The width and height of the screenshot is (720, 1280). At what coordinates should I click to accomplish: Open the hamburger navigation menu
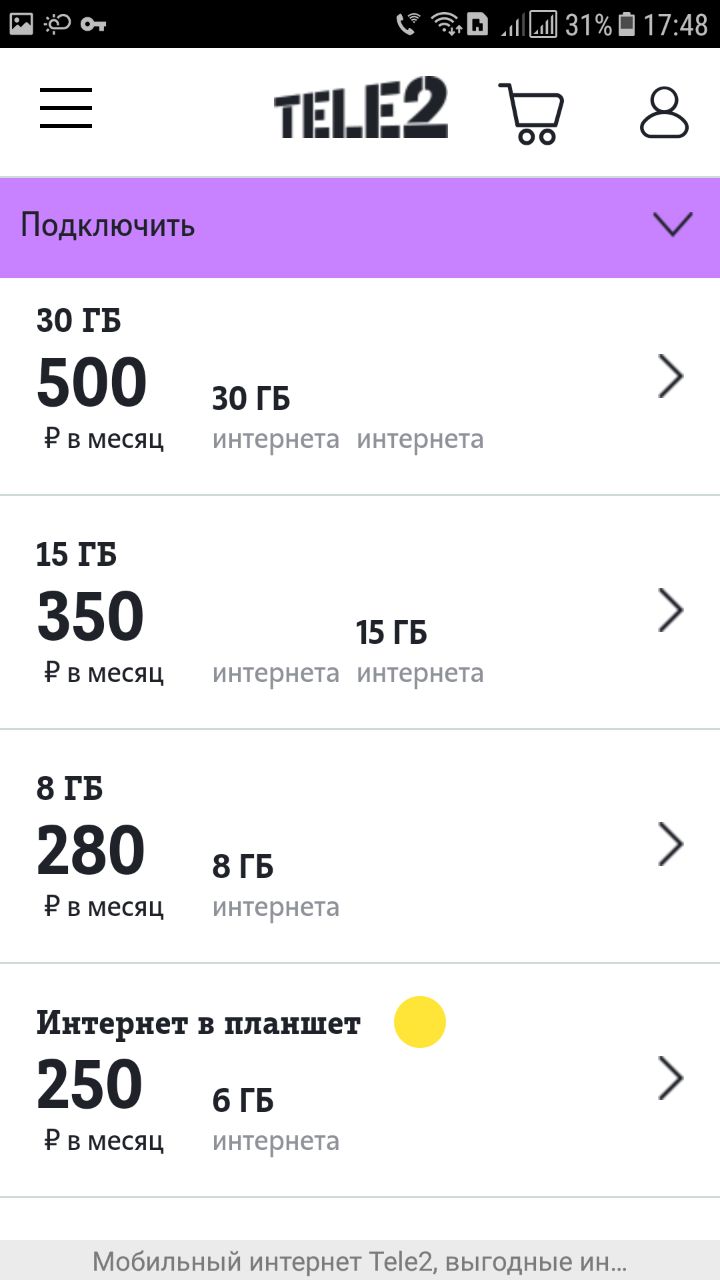point(66,109)
